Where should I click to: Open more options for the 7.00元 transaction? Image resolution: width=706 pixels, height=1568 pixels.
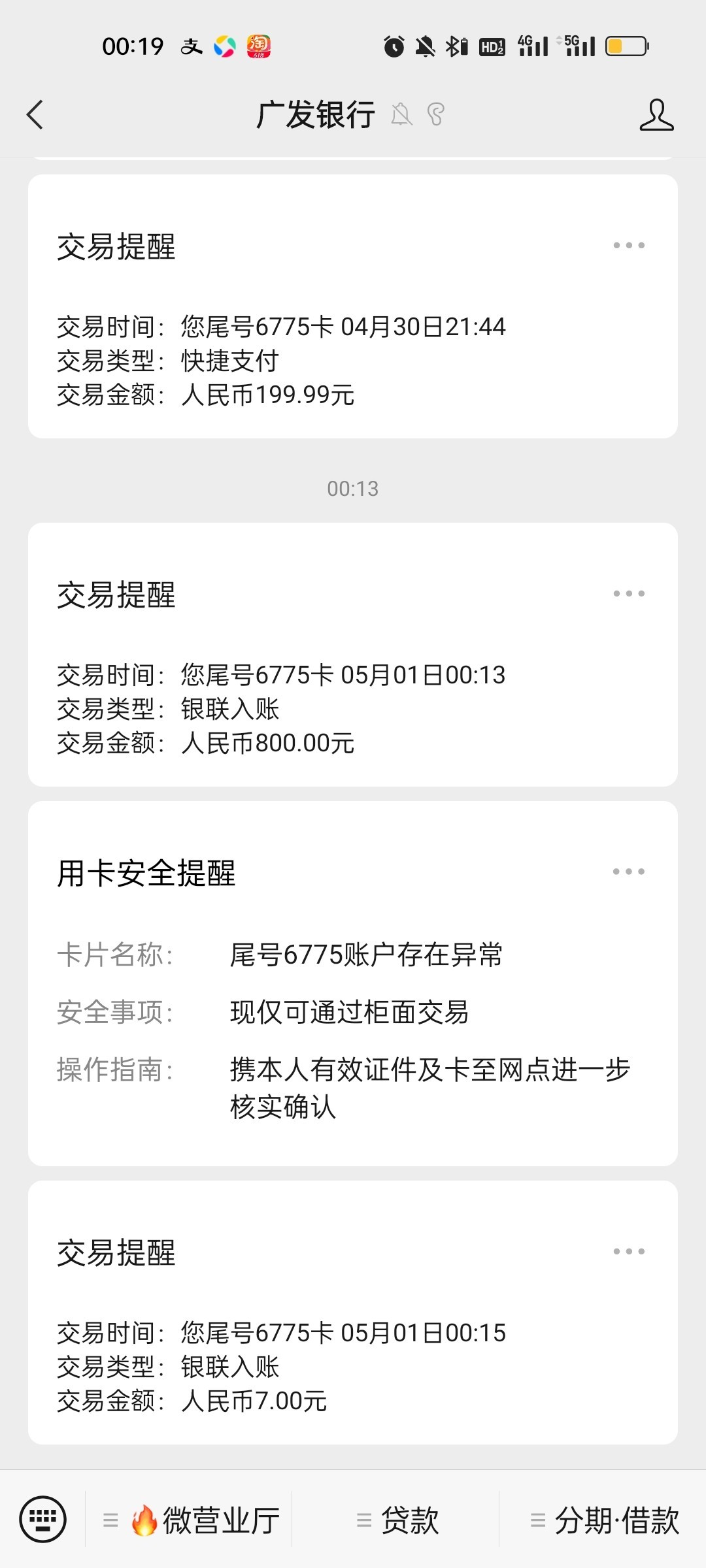click(629, 1252)
